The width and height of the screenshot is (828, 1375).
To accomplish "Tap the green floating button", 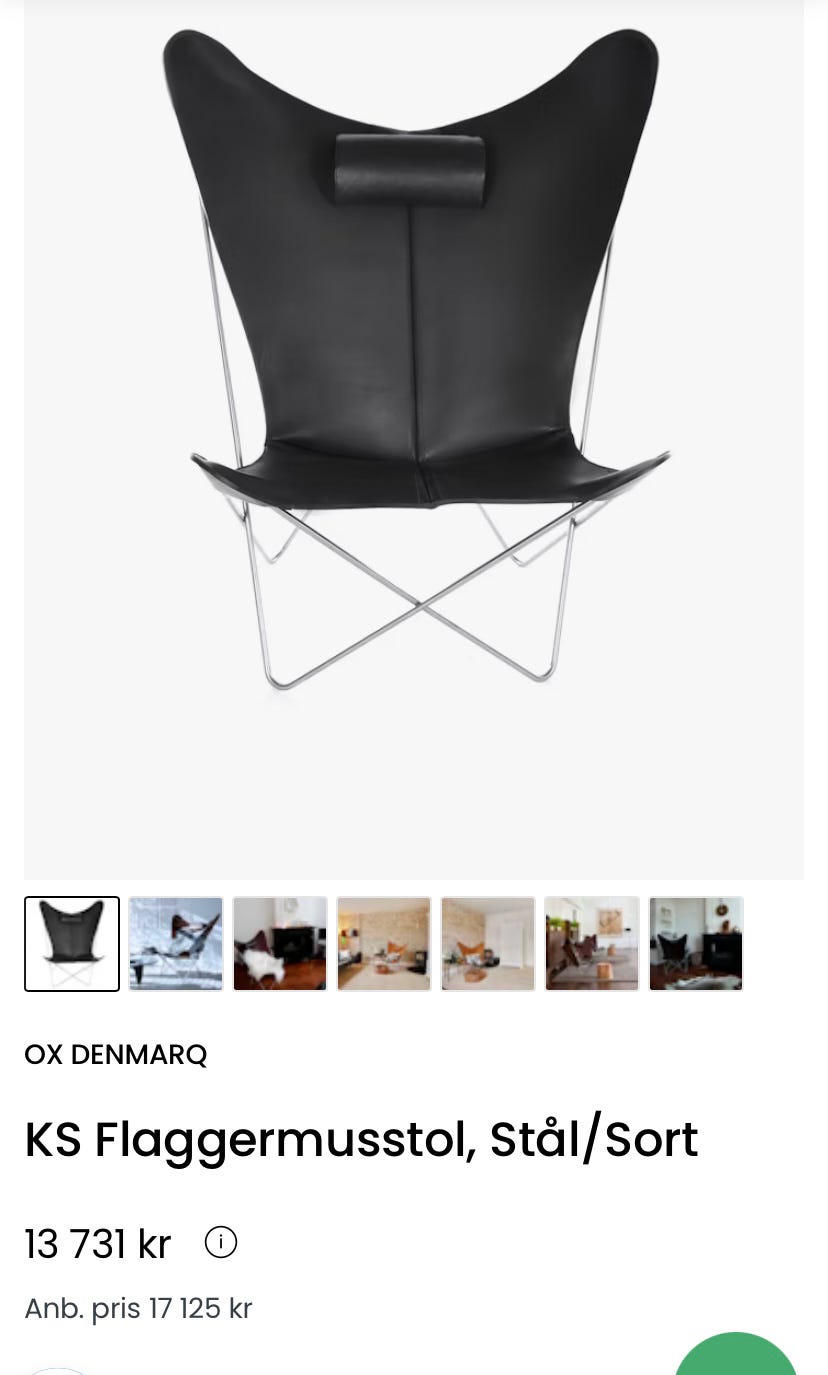I will point(736,1358).
